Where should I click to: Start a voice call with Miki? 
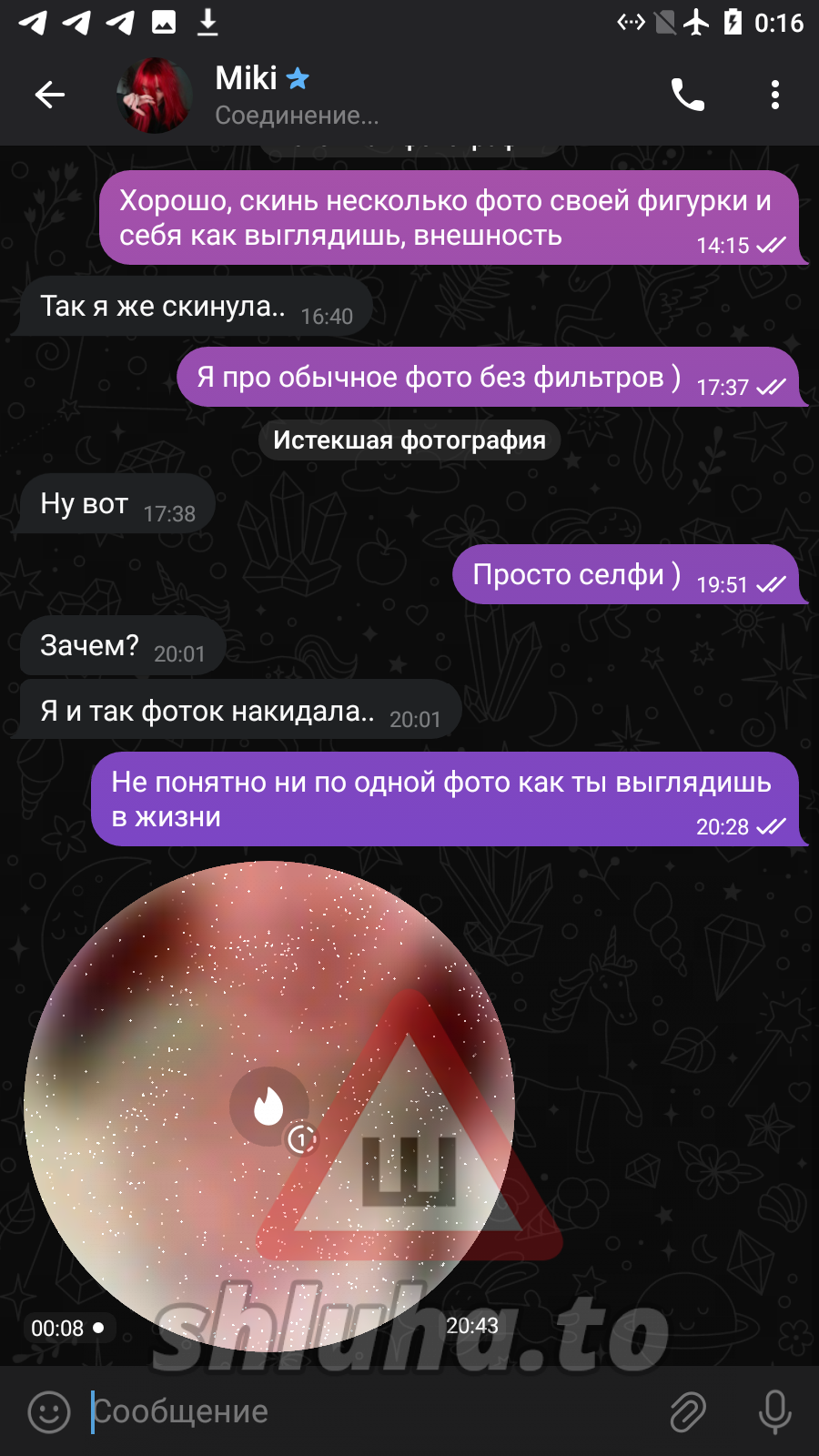click(688, 95)
